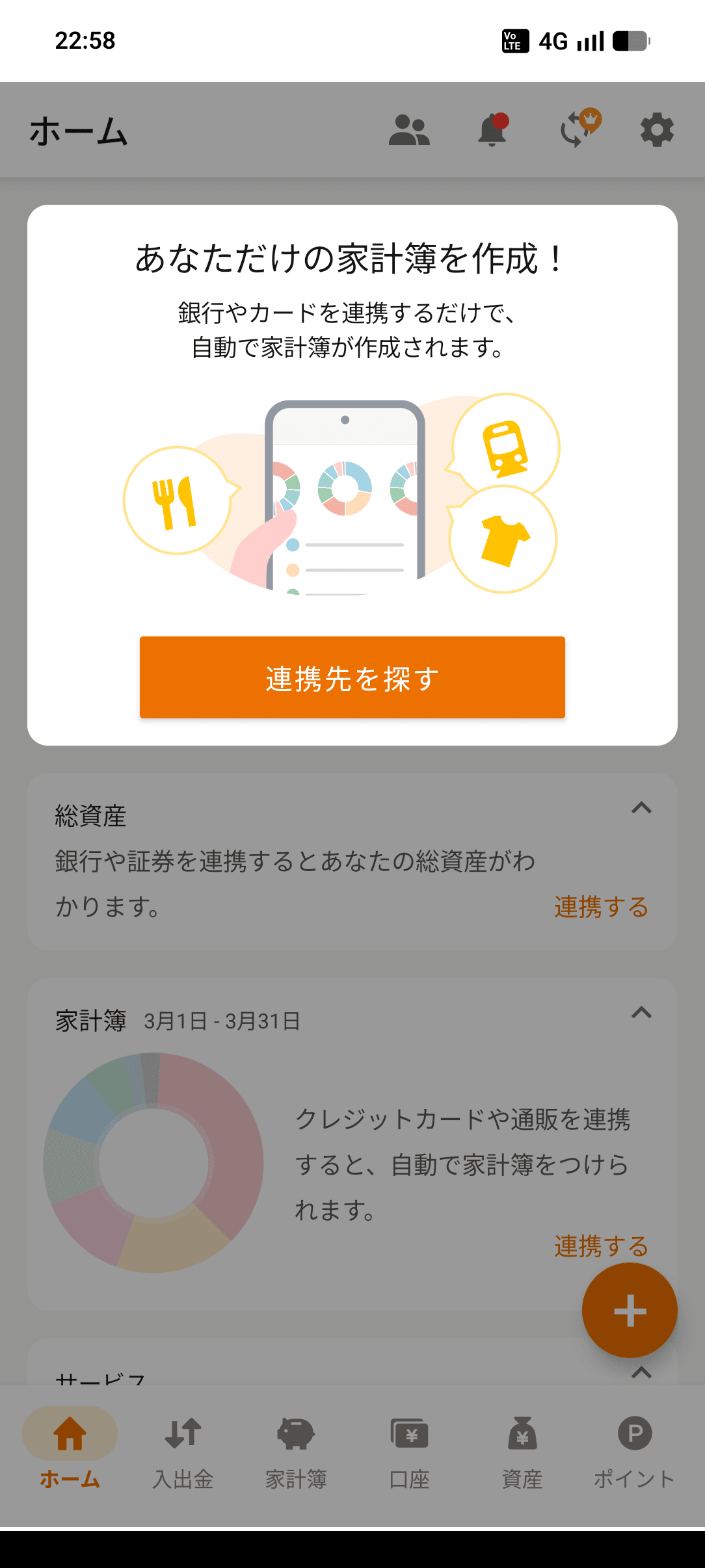Open the notifications bell
Image resolution: width=705 pixels, height=1568 pixels.
pos(492,130)
